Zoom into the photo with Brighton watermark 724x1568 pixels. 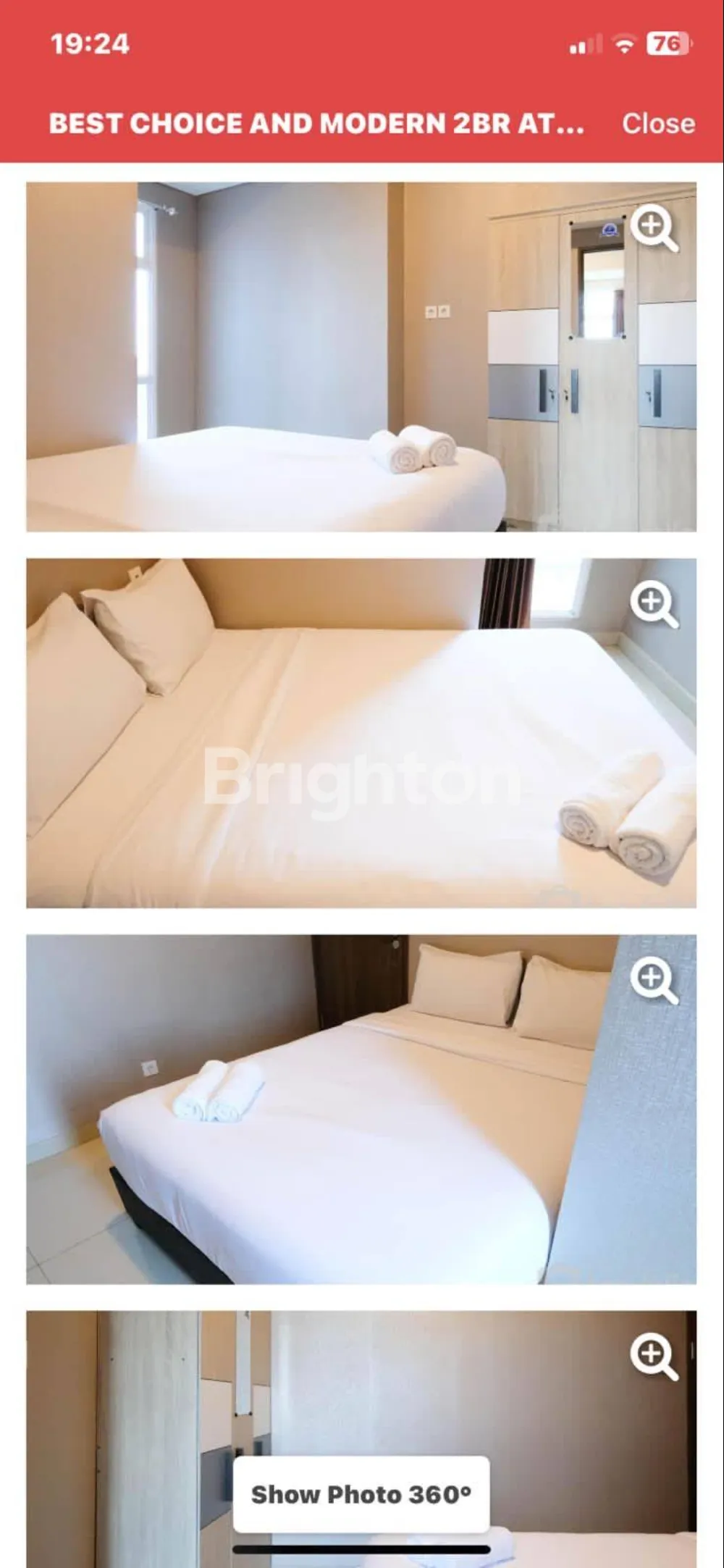point(653,603)
